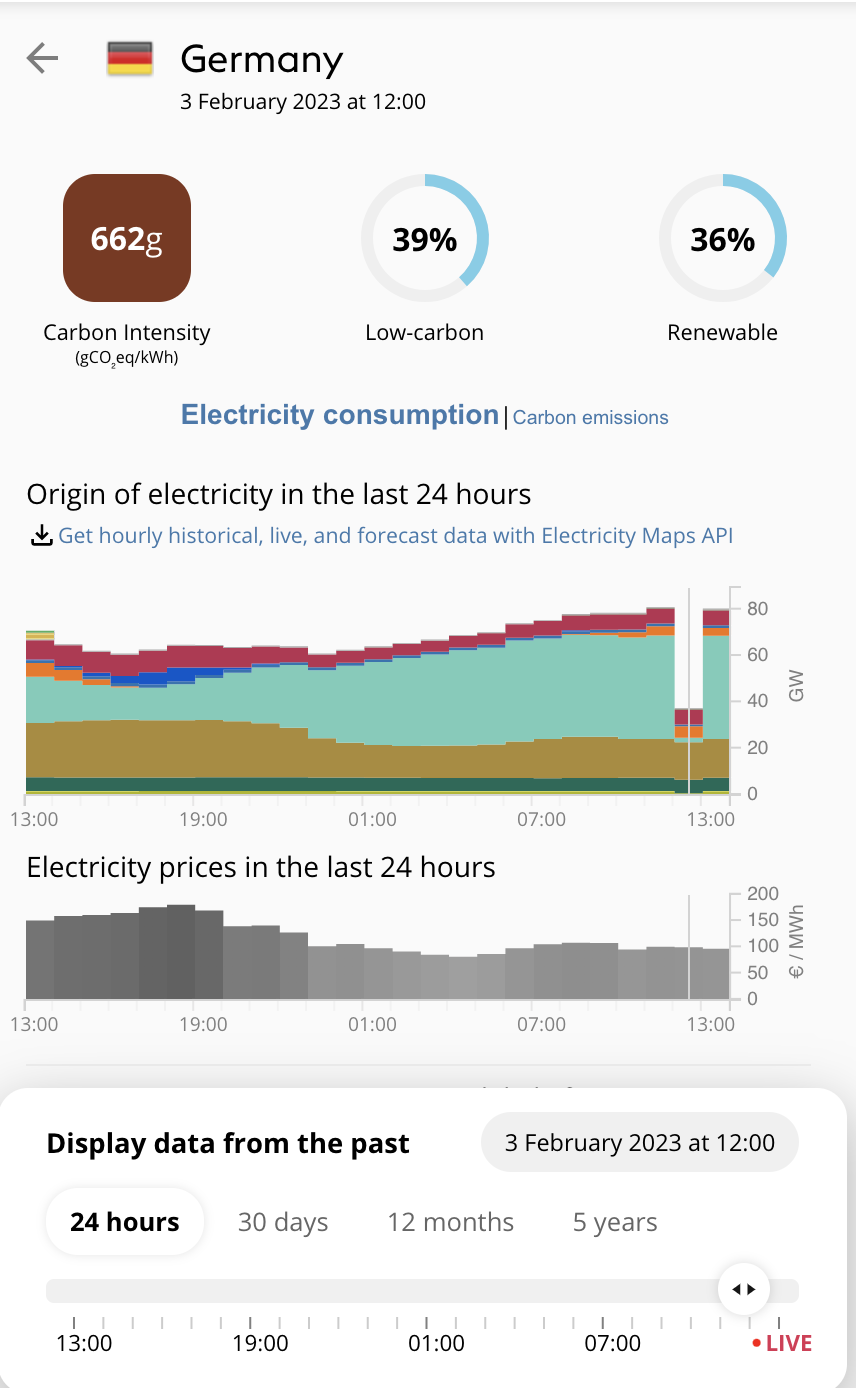Collapse the Display data from the past panel
The image size is (856, 1388).
click(227, 1142)
